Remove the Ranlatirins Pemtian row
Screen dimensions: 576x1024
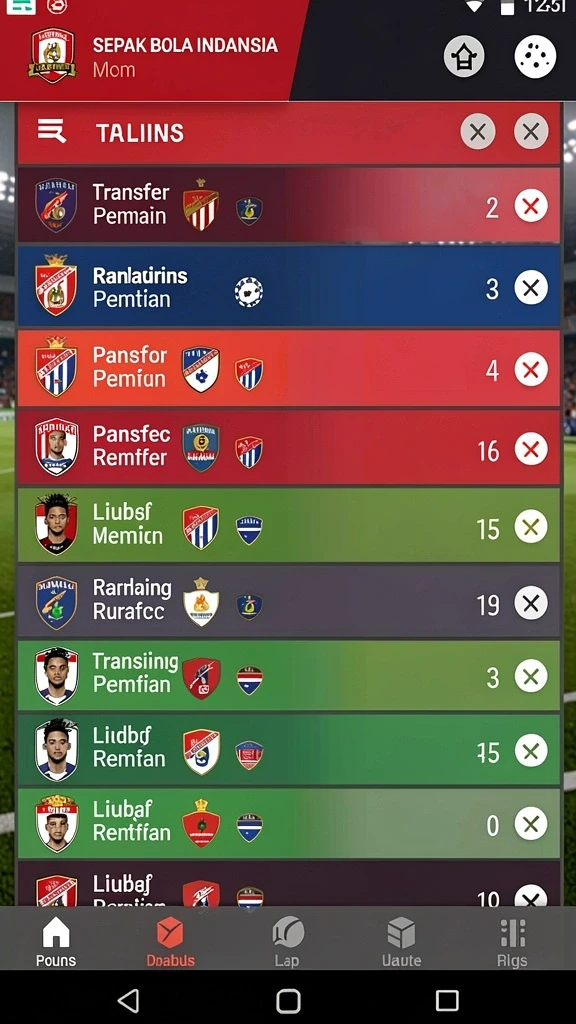[531, 287]
